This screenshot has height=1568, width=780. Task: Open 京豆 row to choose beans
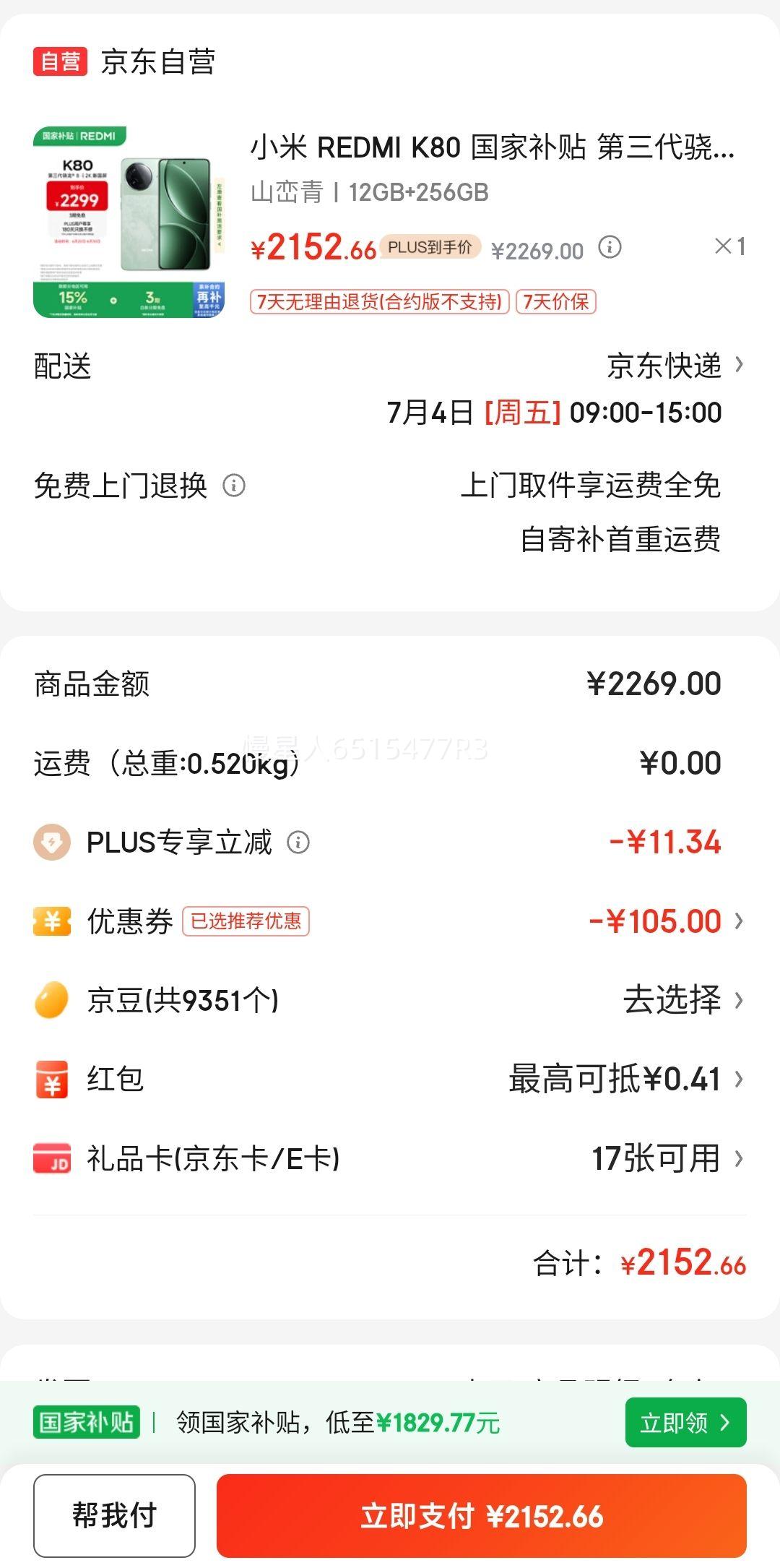389,1001
